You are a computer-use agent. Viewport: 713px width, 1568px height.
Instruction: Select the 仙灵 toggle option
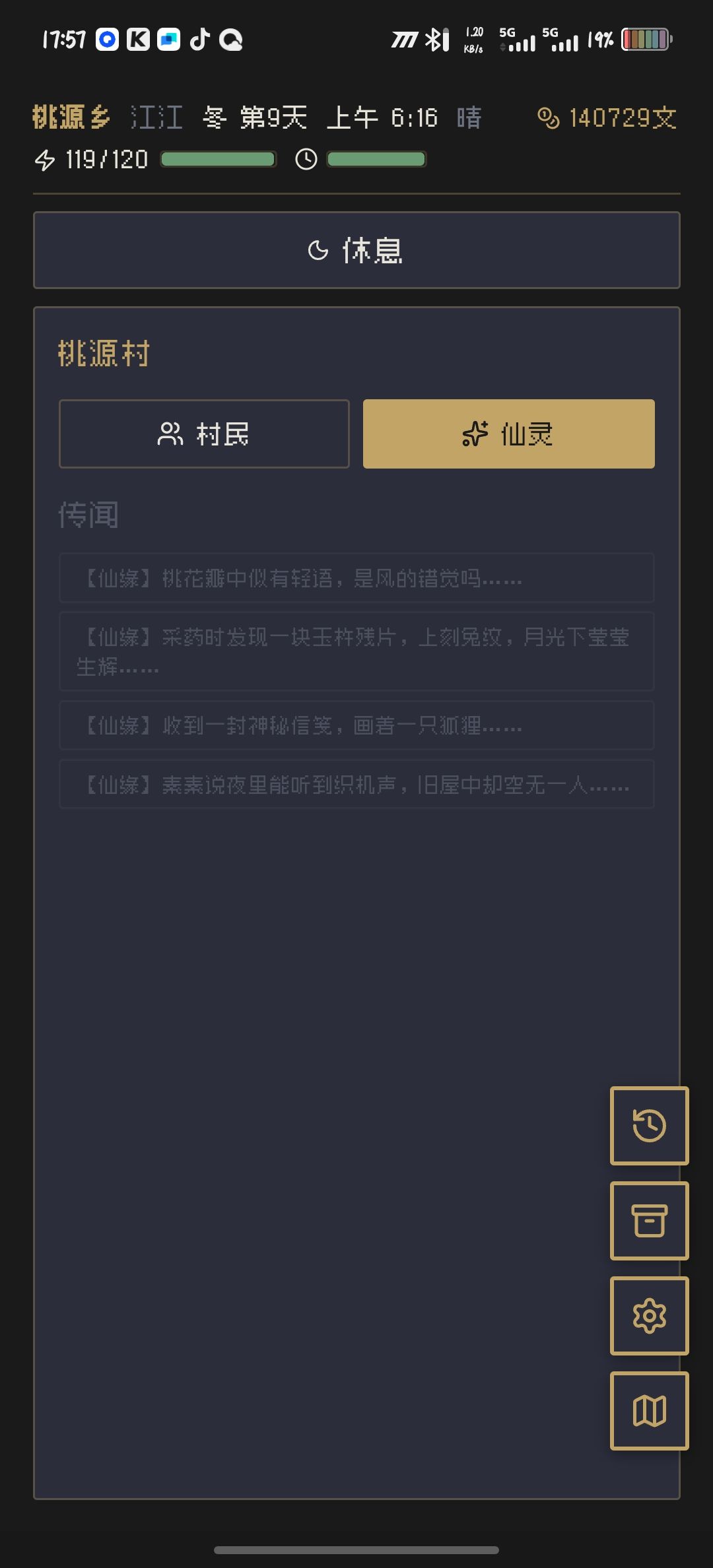(508, 433)
